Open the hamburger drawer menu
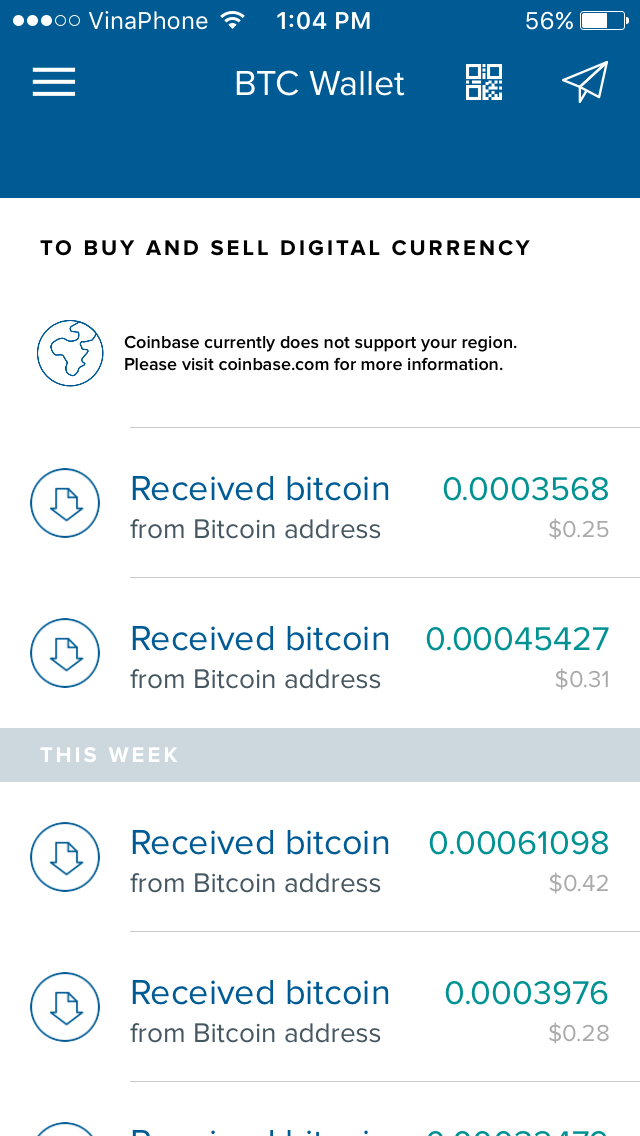The image size is (640, 1136). 54,82
